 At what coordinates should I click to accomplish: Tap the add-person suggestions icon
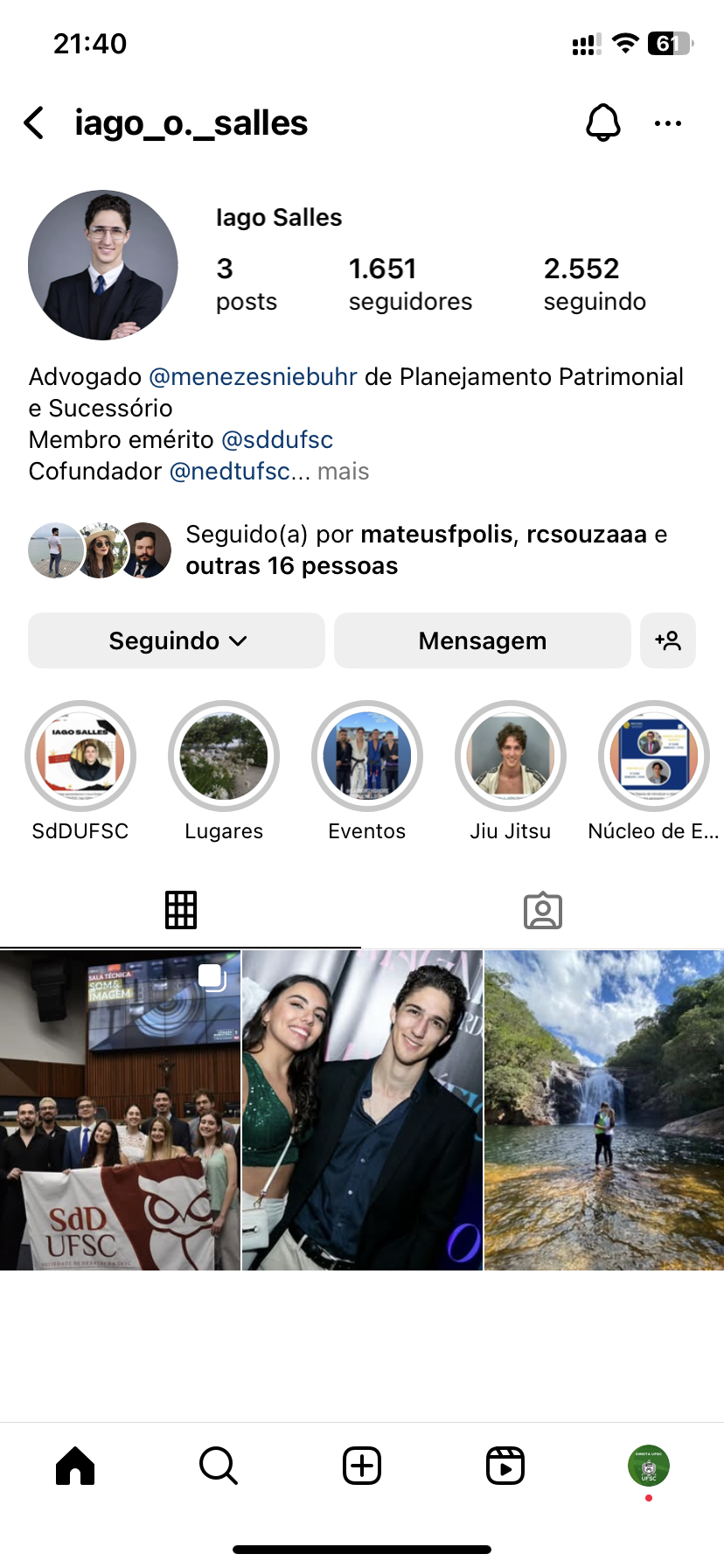pos(668,640)
